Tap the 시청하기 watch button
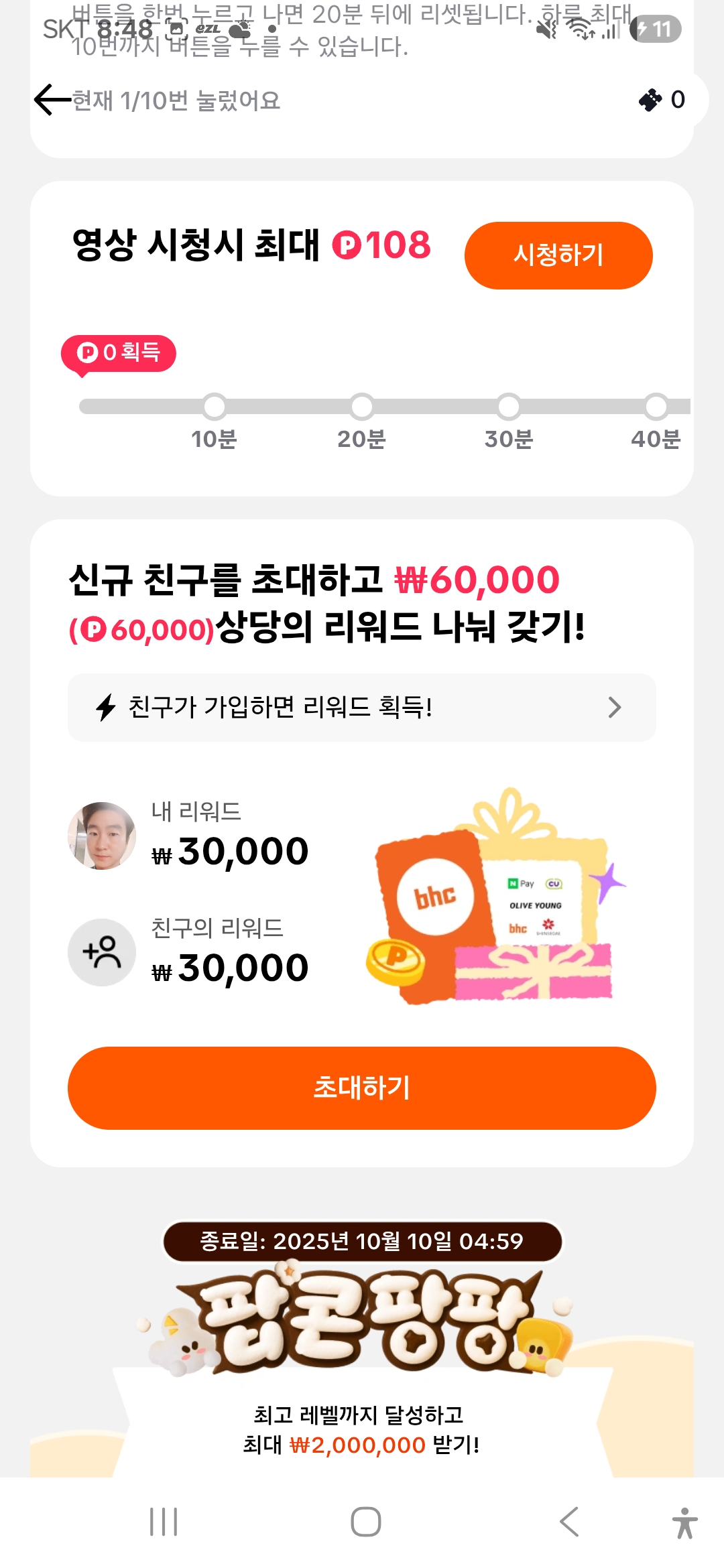This screenshot has height=1568, width=724. (558, 255)
